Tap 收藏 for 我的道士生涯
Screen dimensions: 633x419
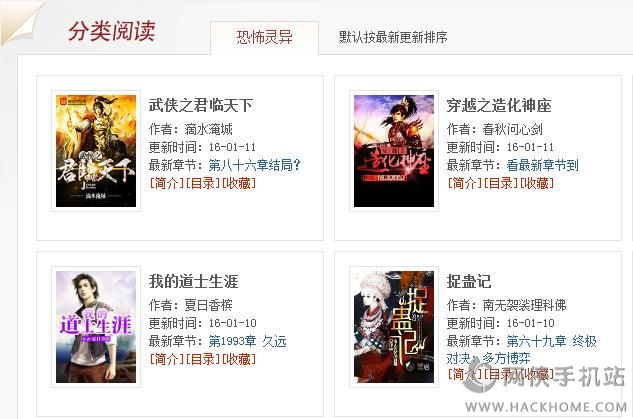coord(240,359)
